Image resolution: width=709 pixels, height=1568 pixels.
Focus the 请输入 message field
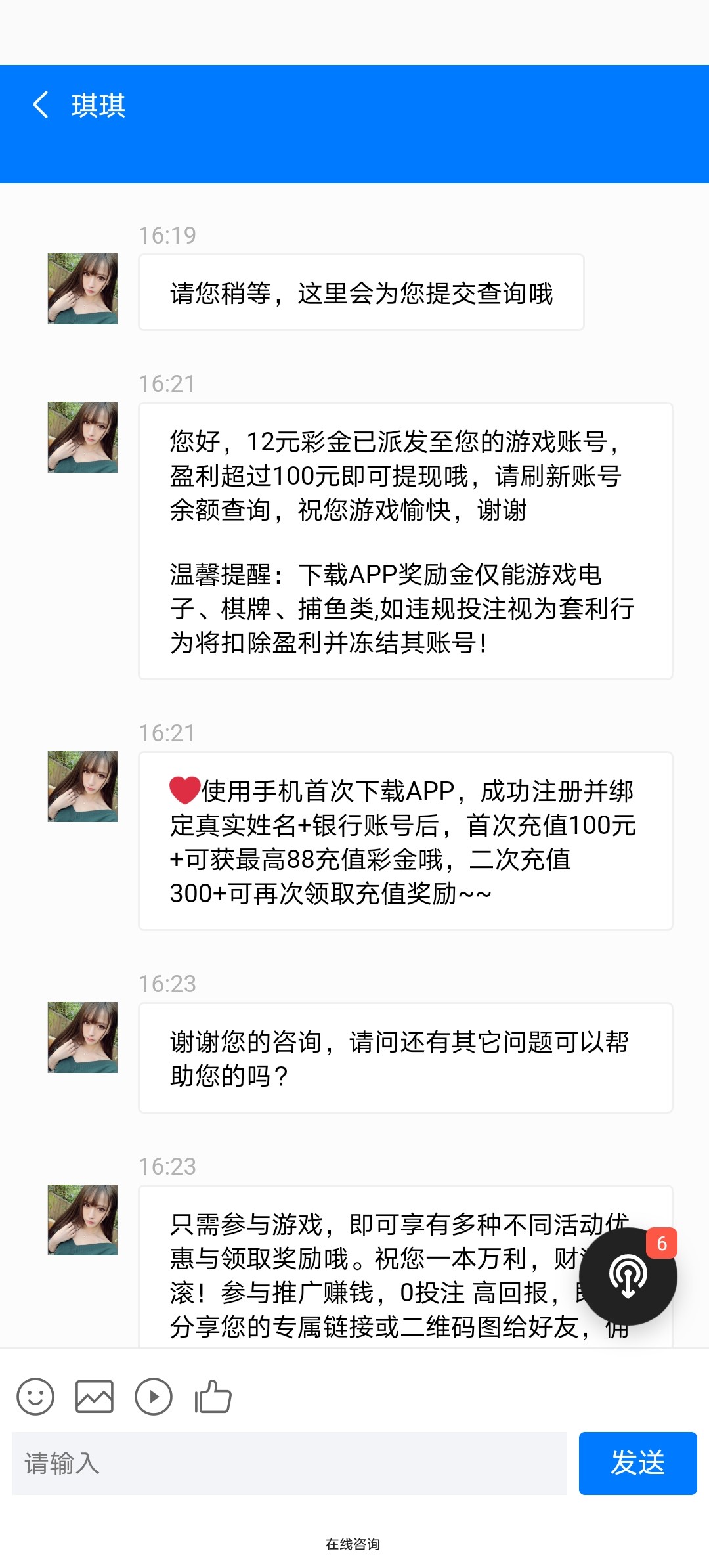tap(289, 1463)
